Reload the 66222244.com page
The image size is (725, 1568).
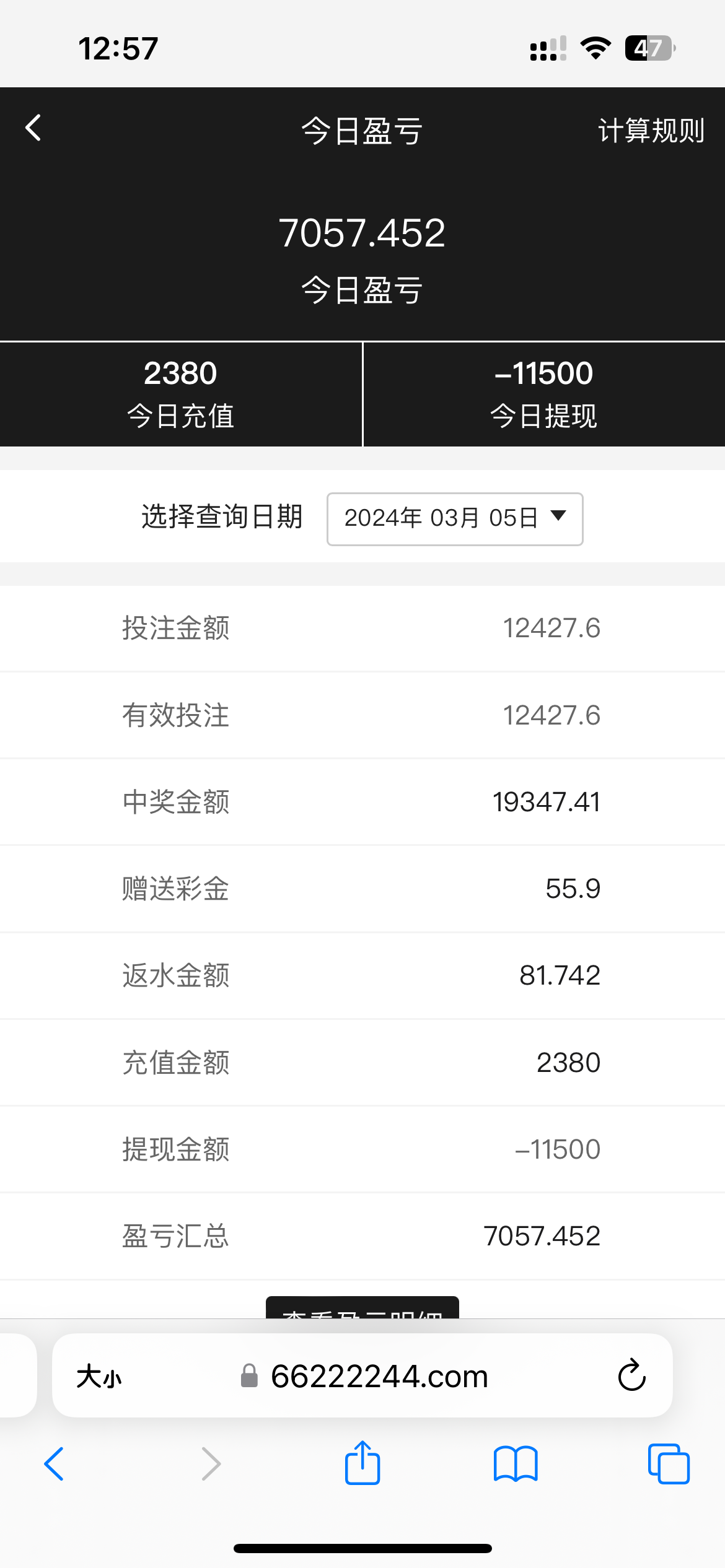[x=631, y=1376]
